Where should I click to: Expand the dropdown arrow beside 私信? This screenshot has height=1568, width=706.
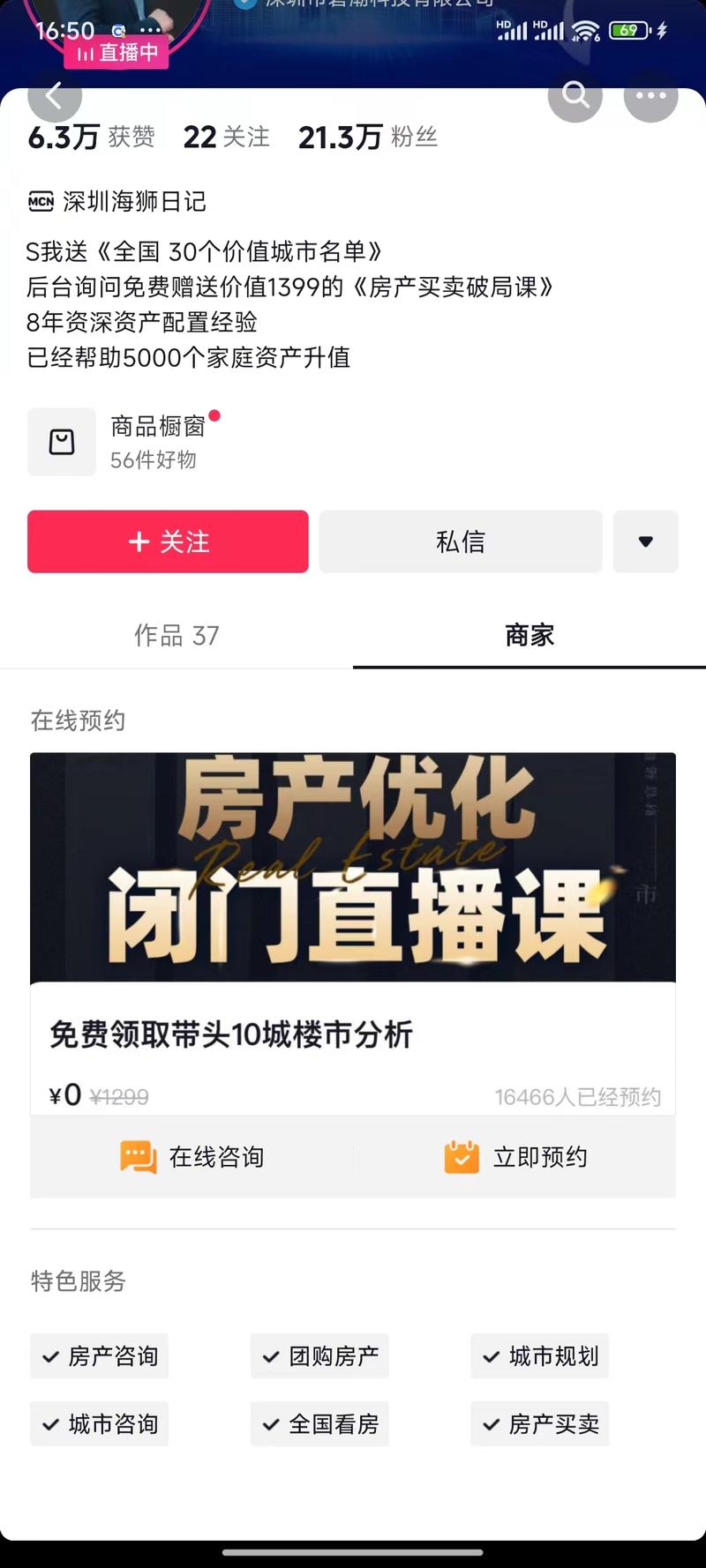645,541
